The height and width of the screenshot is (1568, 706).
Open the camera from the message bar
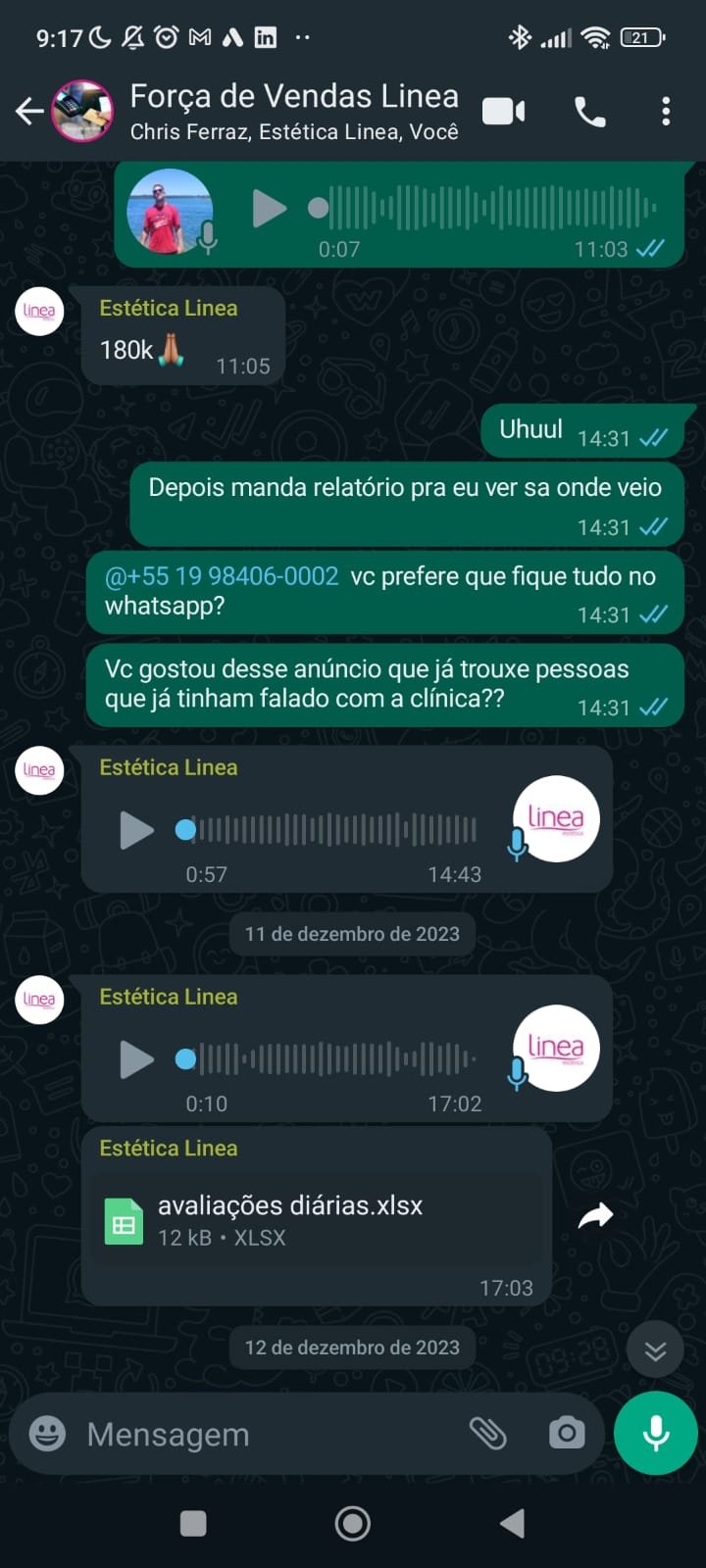click(x=566, y=1433)
